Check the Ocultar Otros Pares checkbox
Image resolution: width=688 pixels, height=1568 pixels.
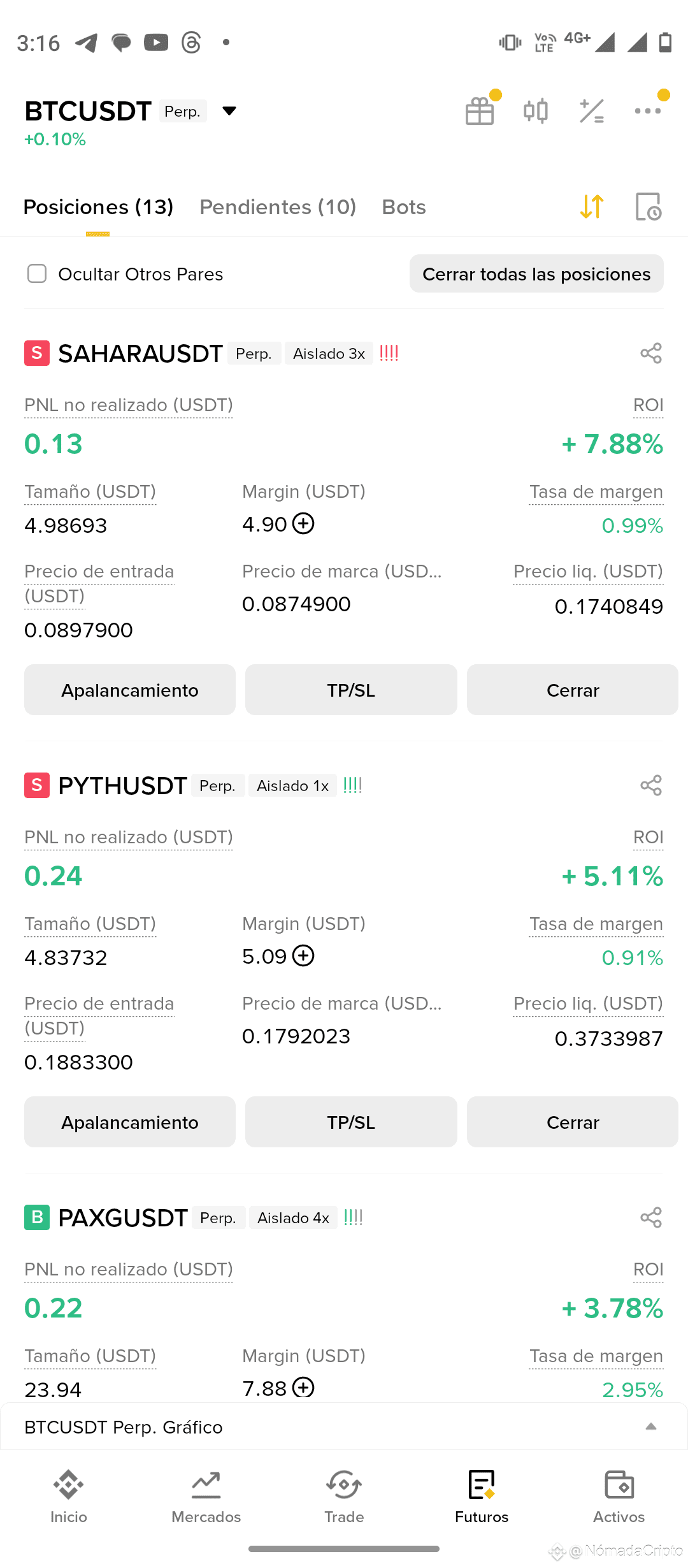pos(37,273)
